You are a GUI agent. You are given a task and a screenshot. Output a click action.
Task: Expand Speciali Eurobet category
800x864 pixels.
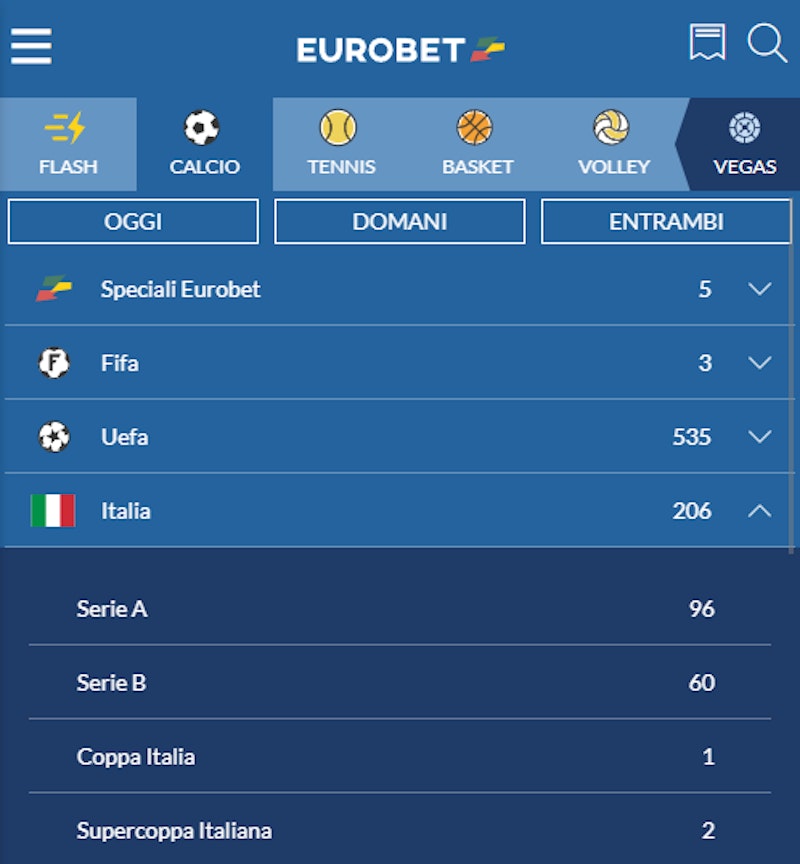click(x=400, y=289)
